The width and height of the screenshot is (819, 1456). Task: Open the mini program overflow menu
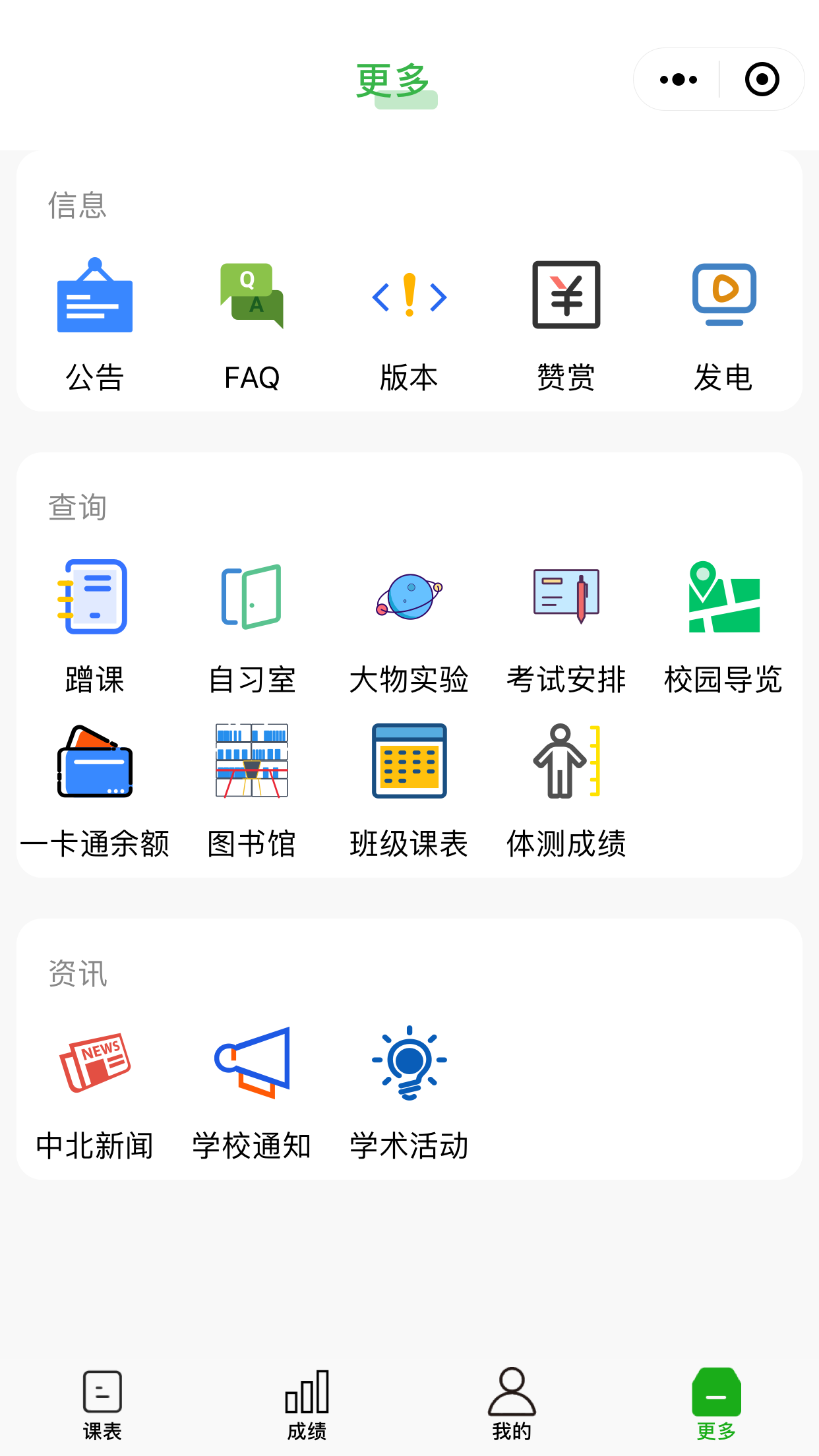click(678, 80)
